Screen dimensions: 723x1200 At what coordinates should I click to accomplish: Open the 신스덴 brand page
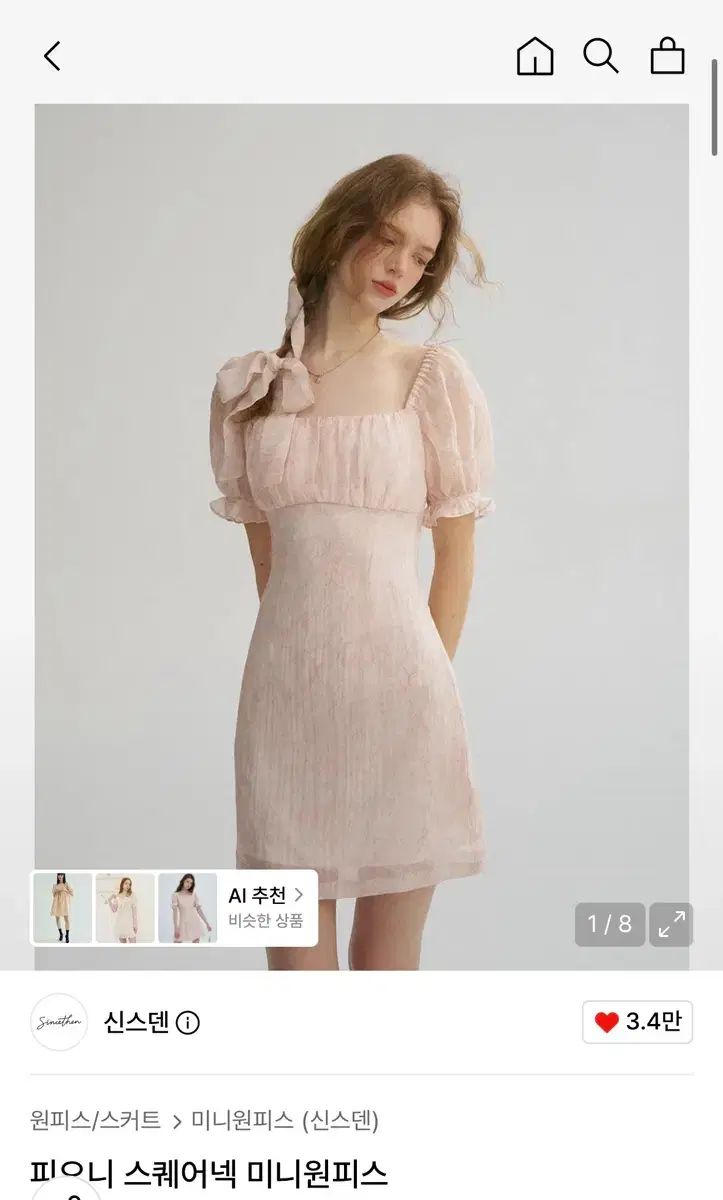click(x=136, y=1022)
